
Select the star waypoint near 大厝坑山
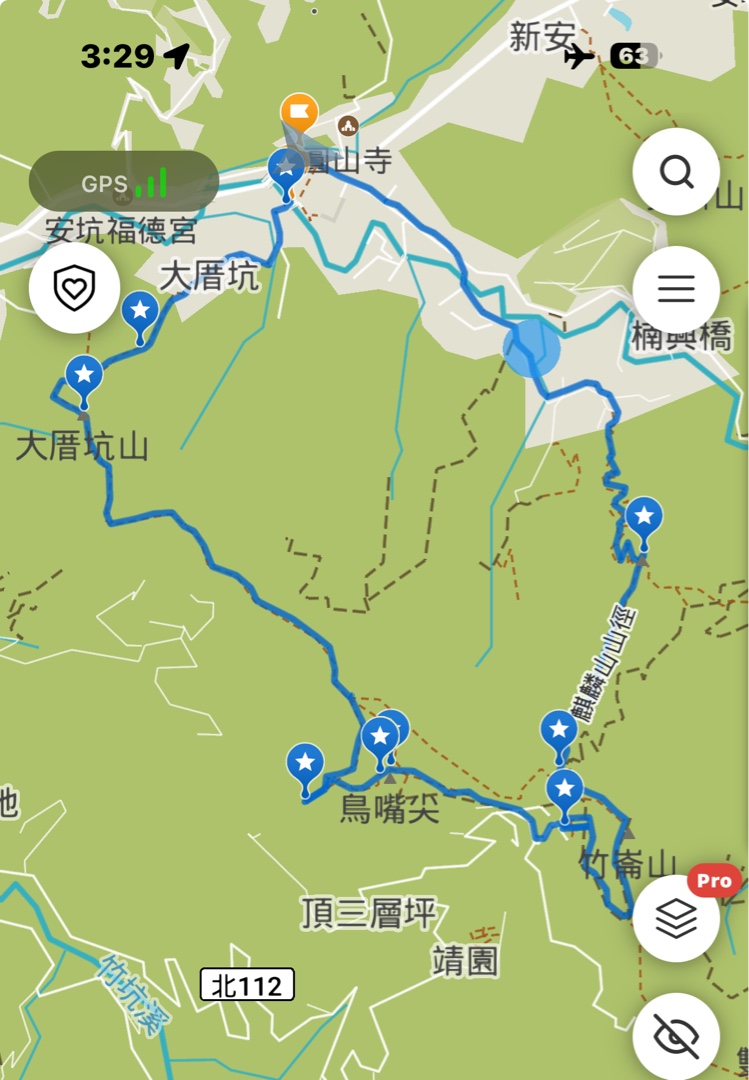click(84, 376)
